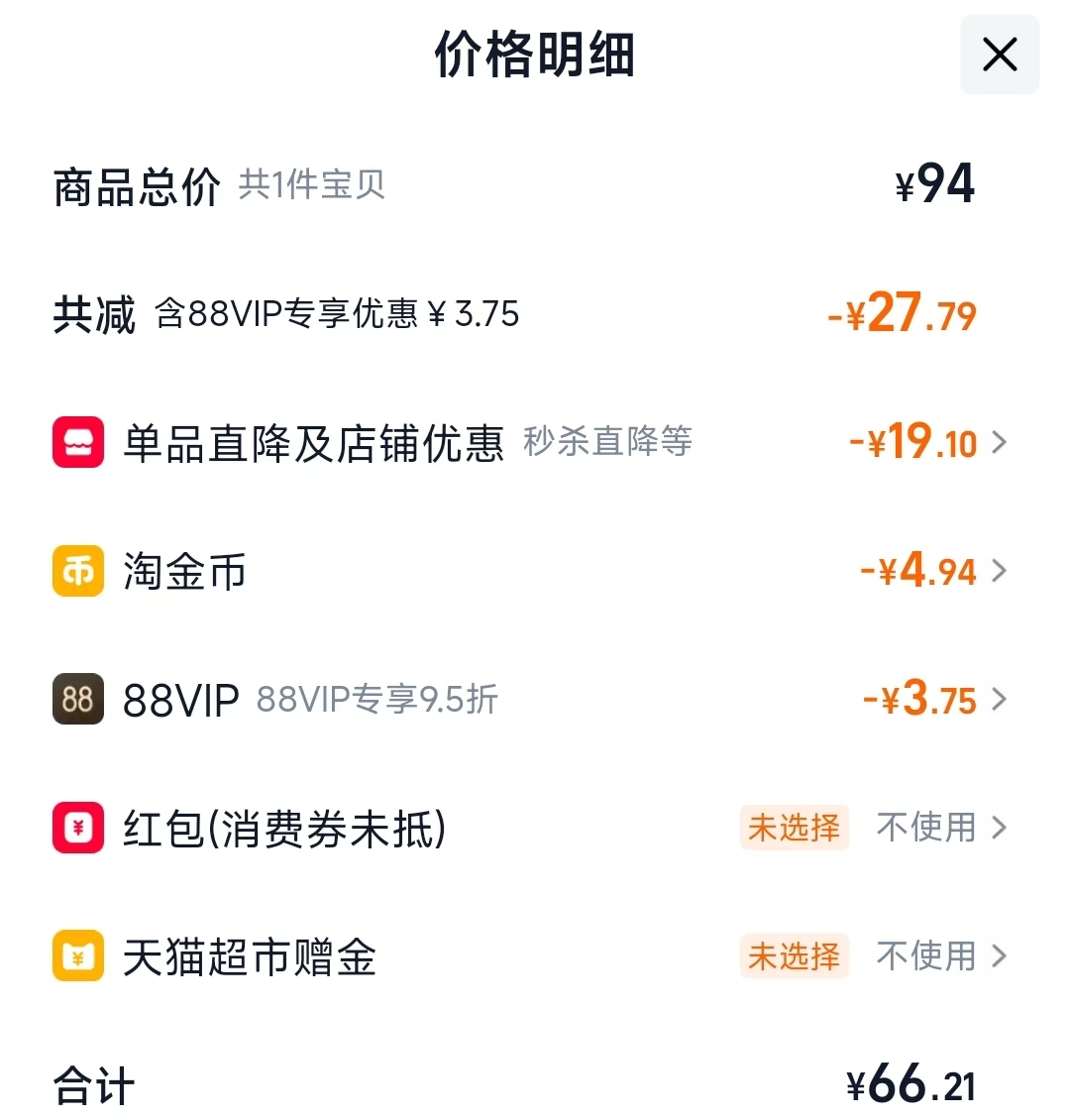Viewport: 1069px width, 1120px height.
Task: Click the 共减 summary row
Action: pos(94,314)
